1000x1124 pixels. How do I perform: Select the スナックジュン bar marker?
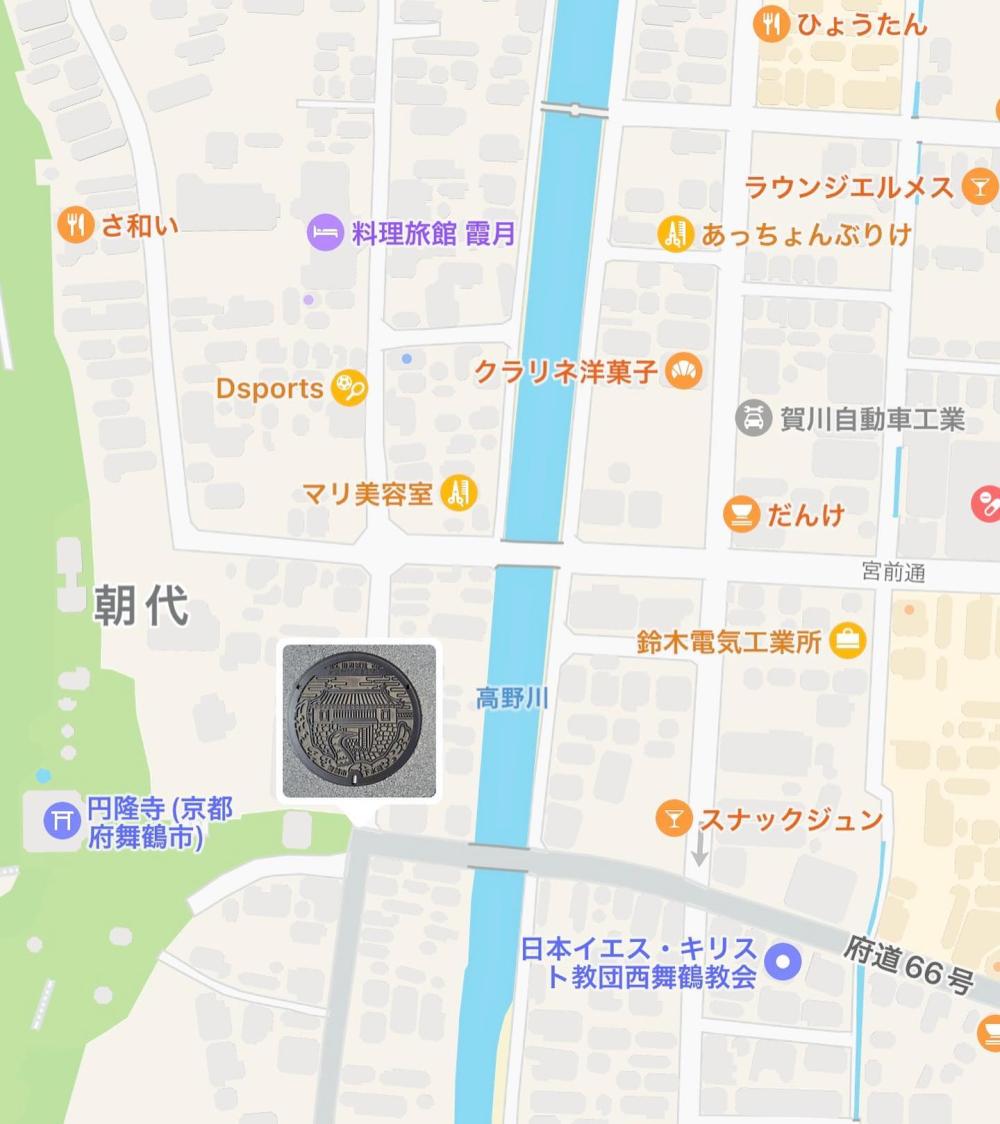click(674, 820)
